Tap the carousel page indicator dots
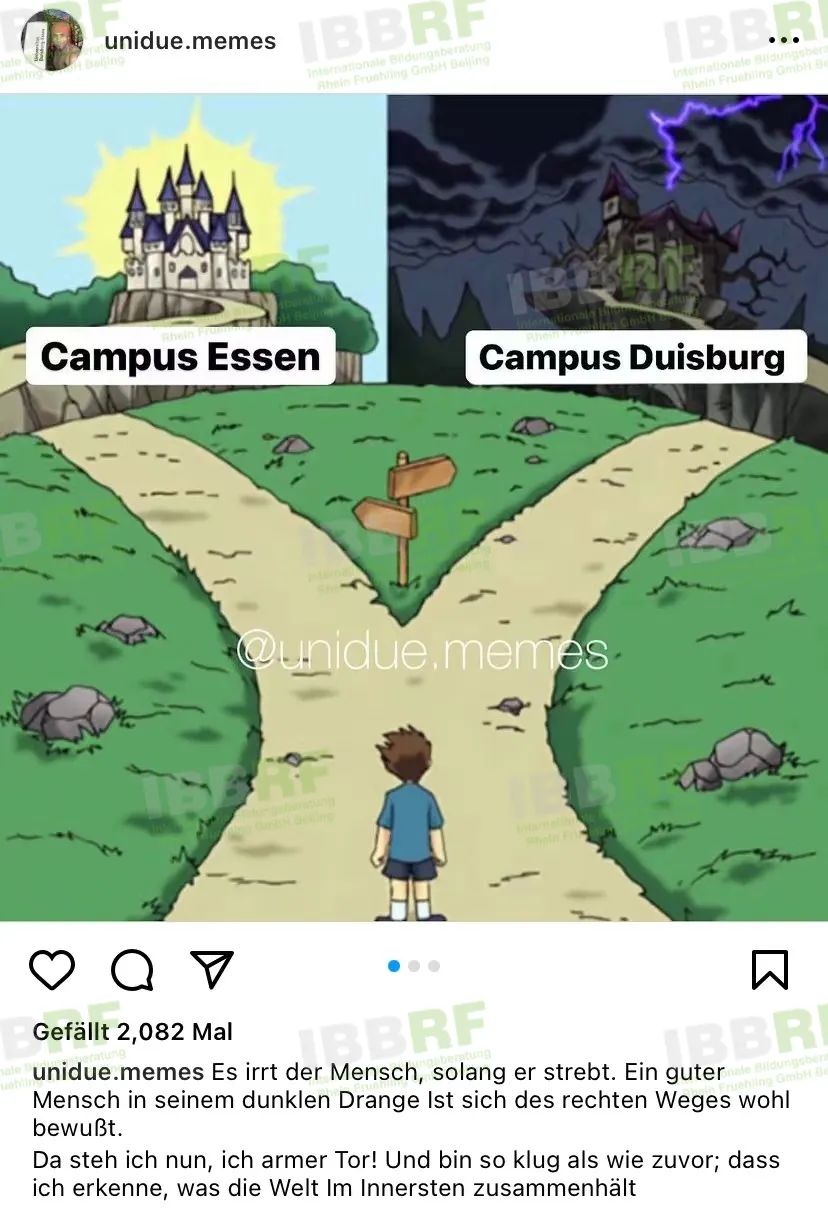The height and width of the screenshot is (1231, 828). pos(413,966)
